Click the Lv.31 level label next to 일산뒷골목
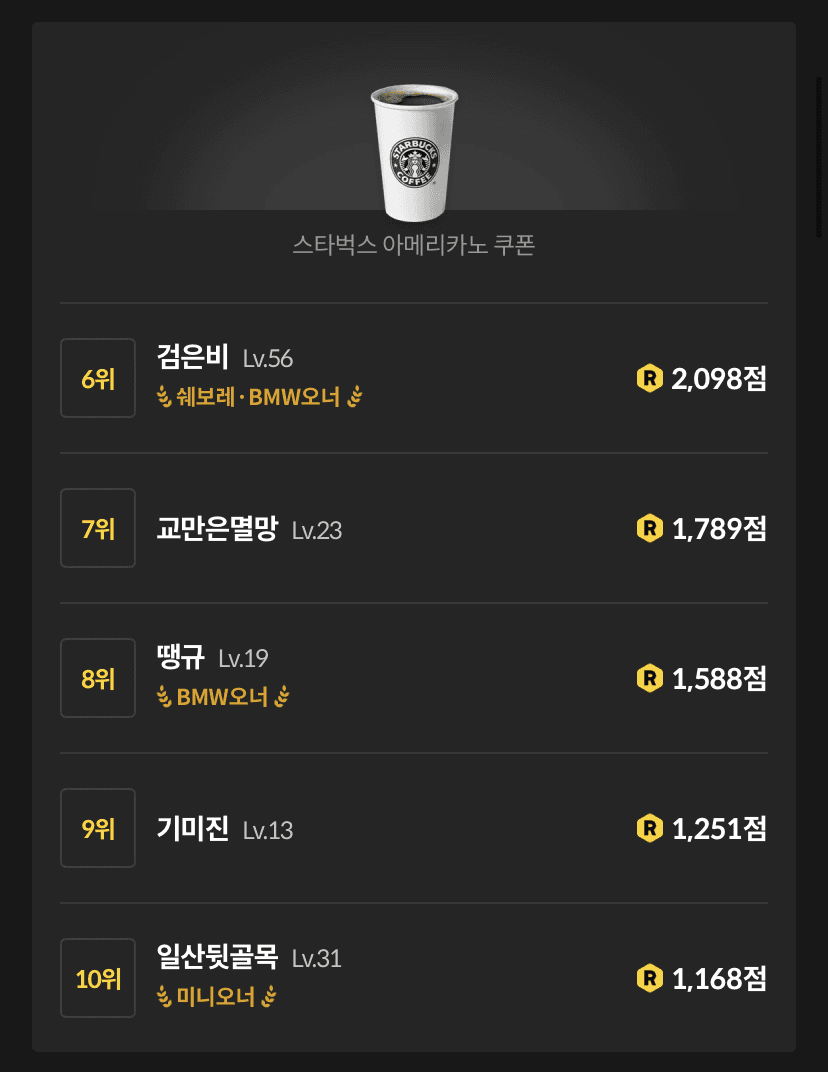 [318, 957]
